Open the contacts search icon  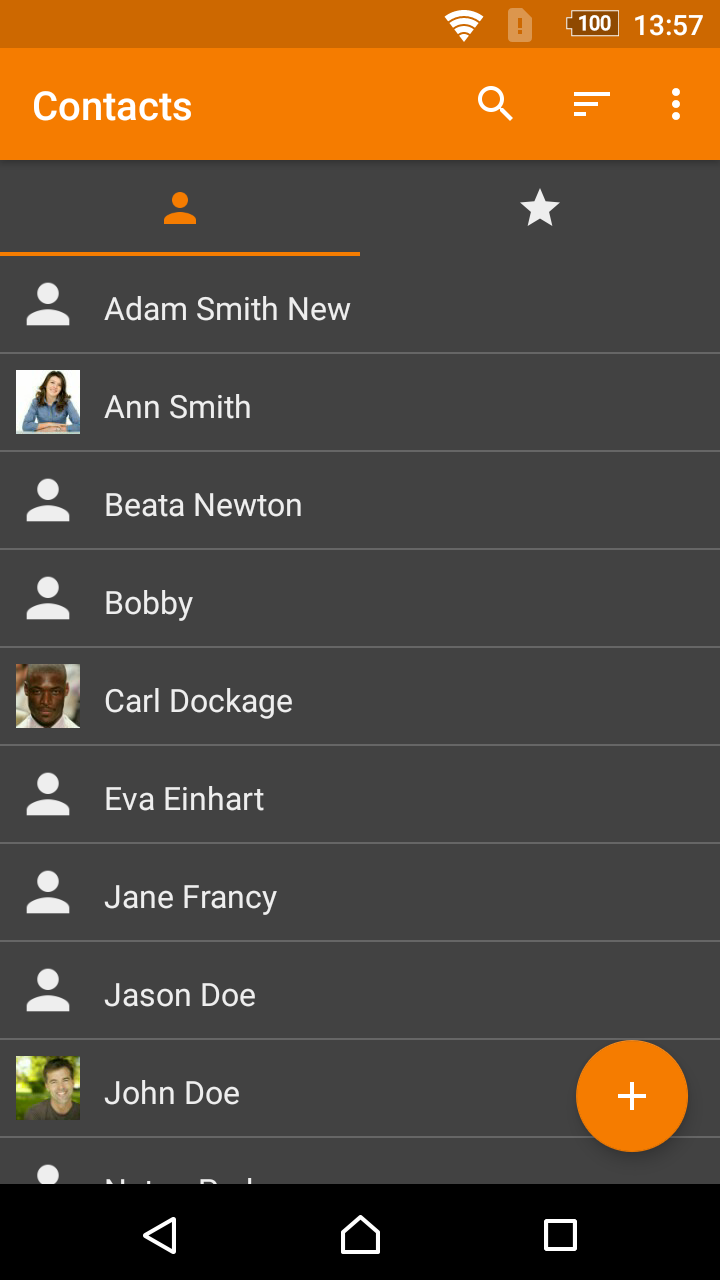pyautogui.click(x=495, y=104)
